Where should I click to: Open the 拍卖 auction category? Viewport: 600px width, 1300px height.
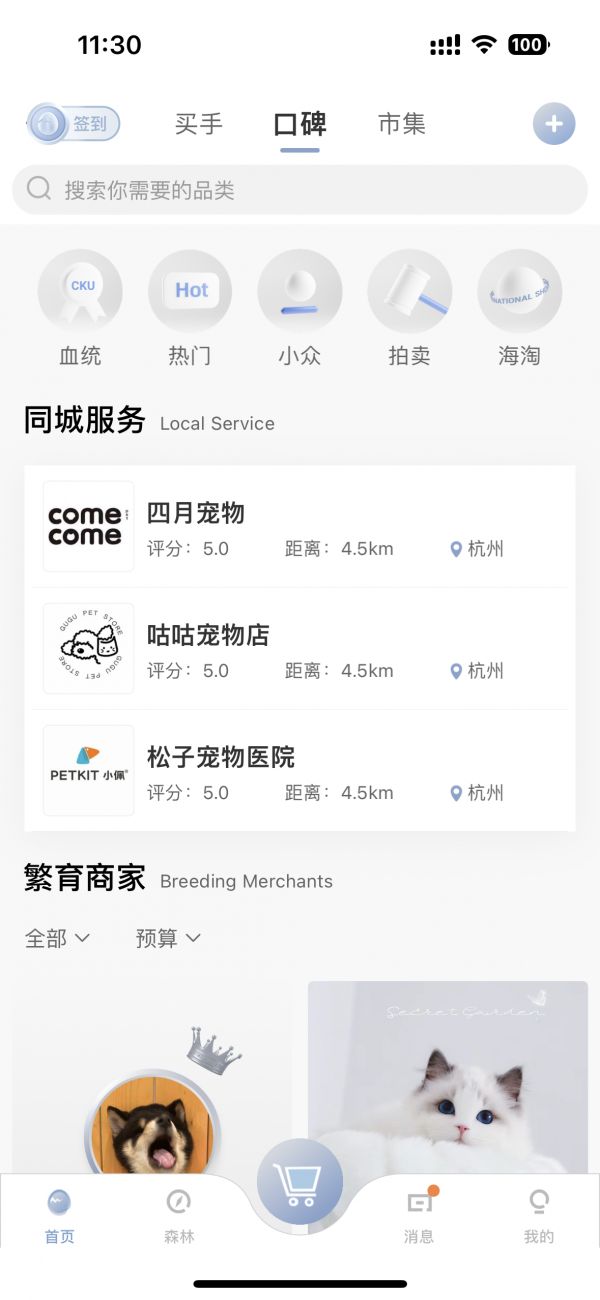410,307
